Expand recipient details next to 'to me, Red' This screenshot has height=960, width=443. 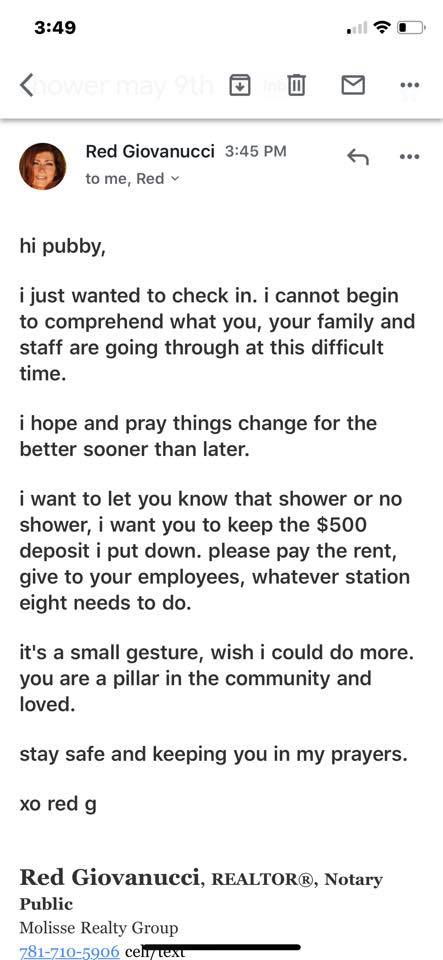(x=175, y=179)
